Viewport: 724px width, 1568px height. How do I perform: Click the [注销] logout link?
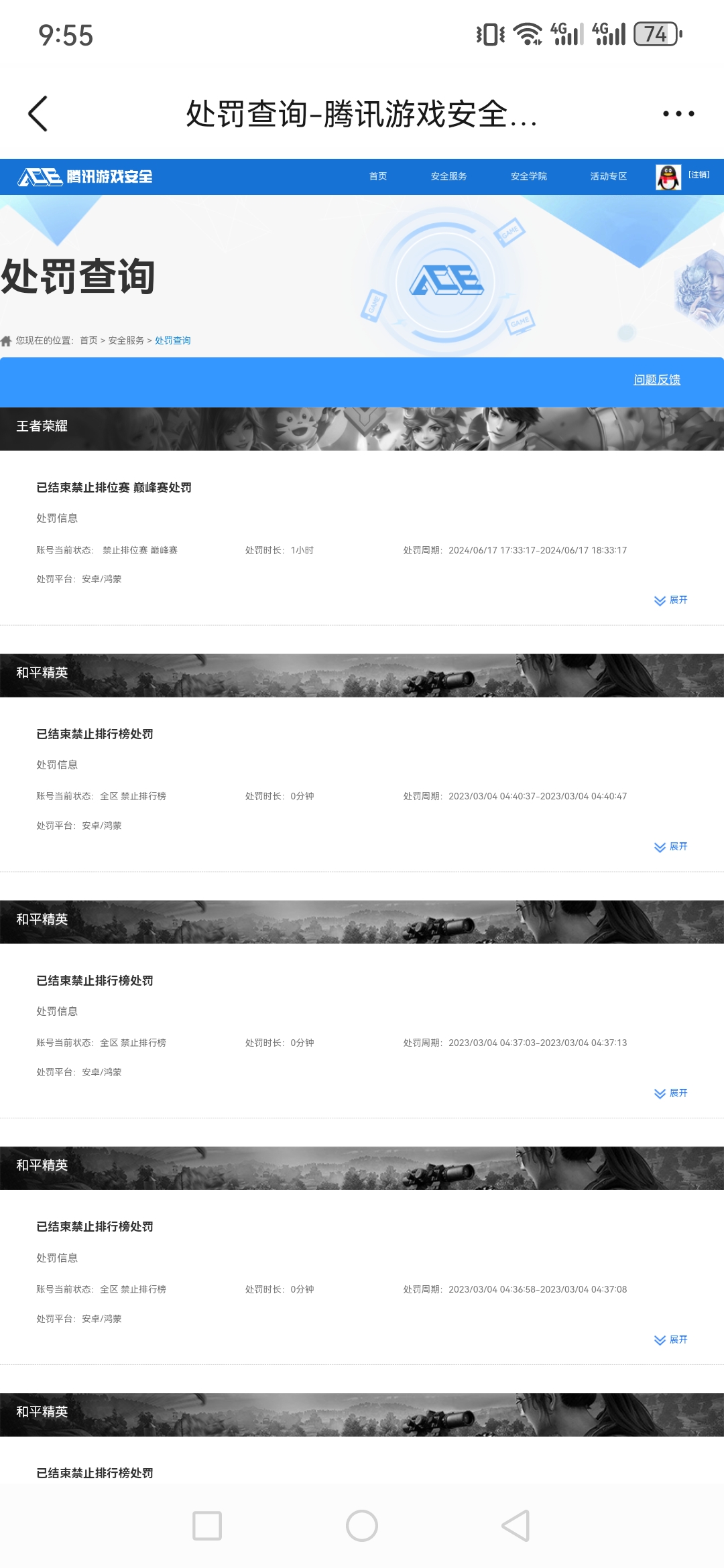click(x=698, y=174)
